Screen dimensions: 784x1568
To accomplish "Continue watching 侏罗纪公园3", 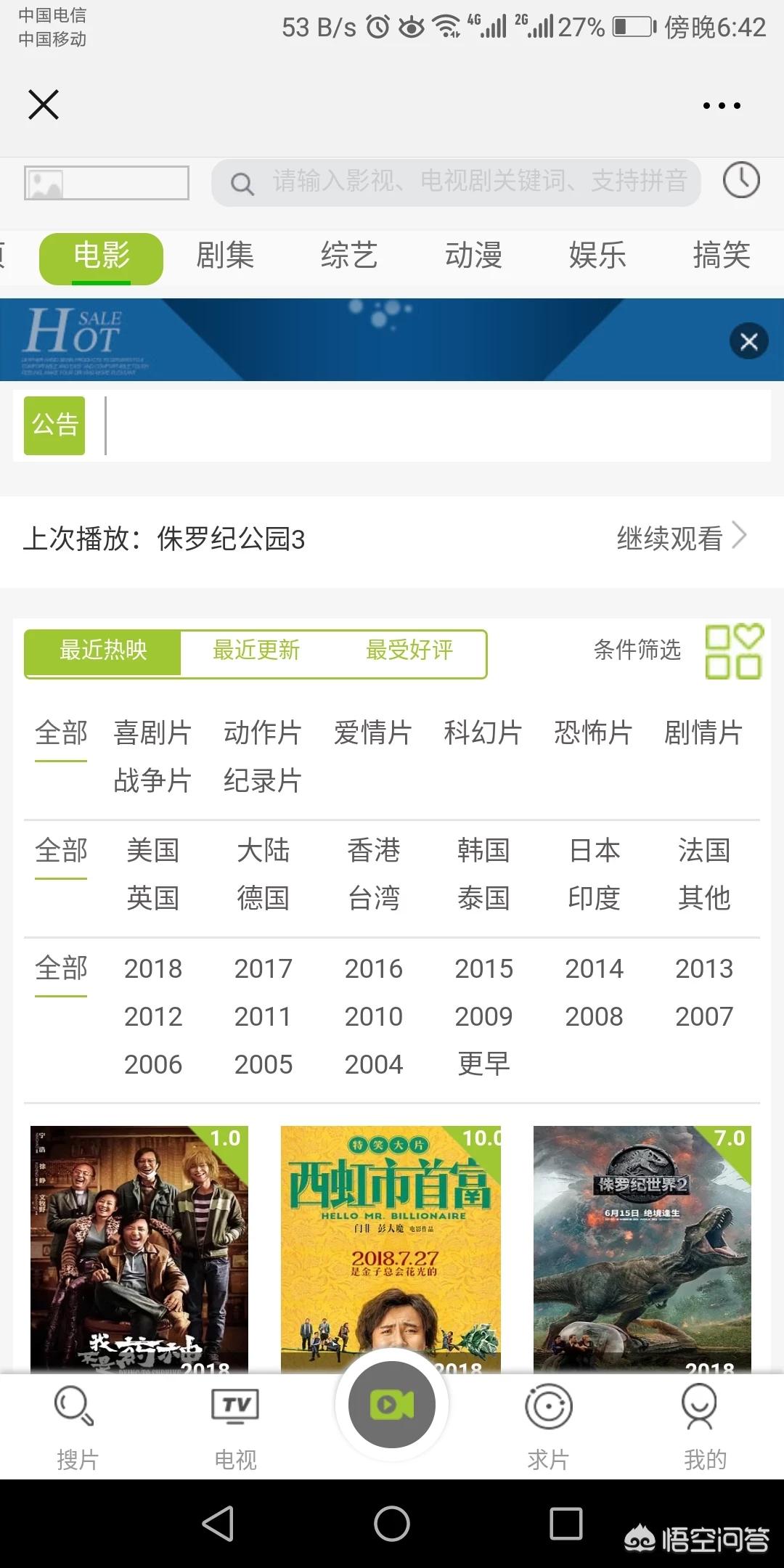I will (x=680, y=539).
